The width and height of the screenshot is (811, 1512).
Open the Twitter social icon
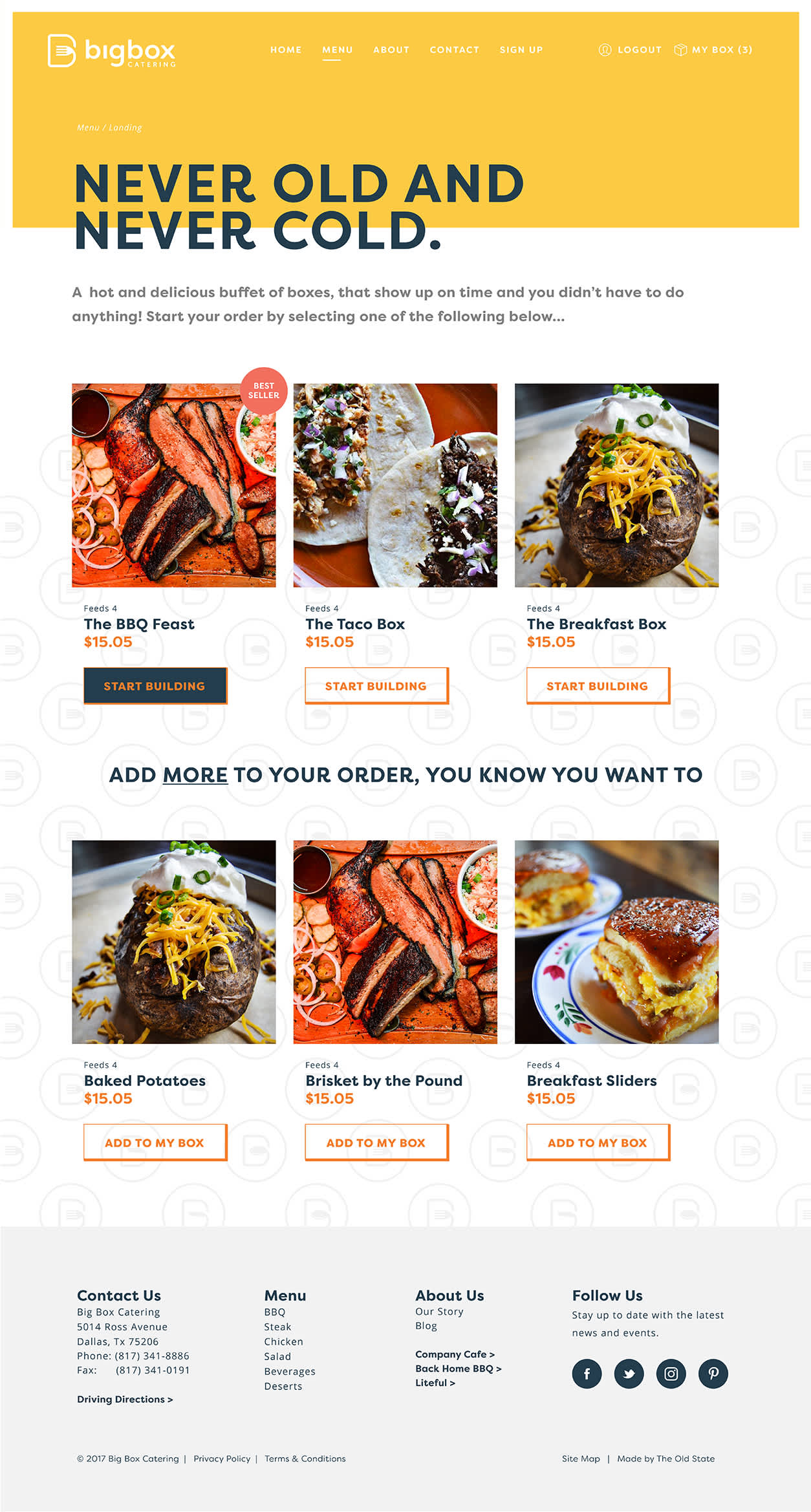629,1374
